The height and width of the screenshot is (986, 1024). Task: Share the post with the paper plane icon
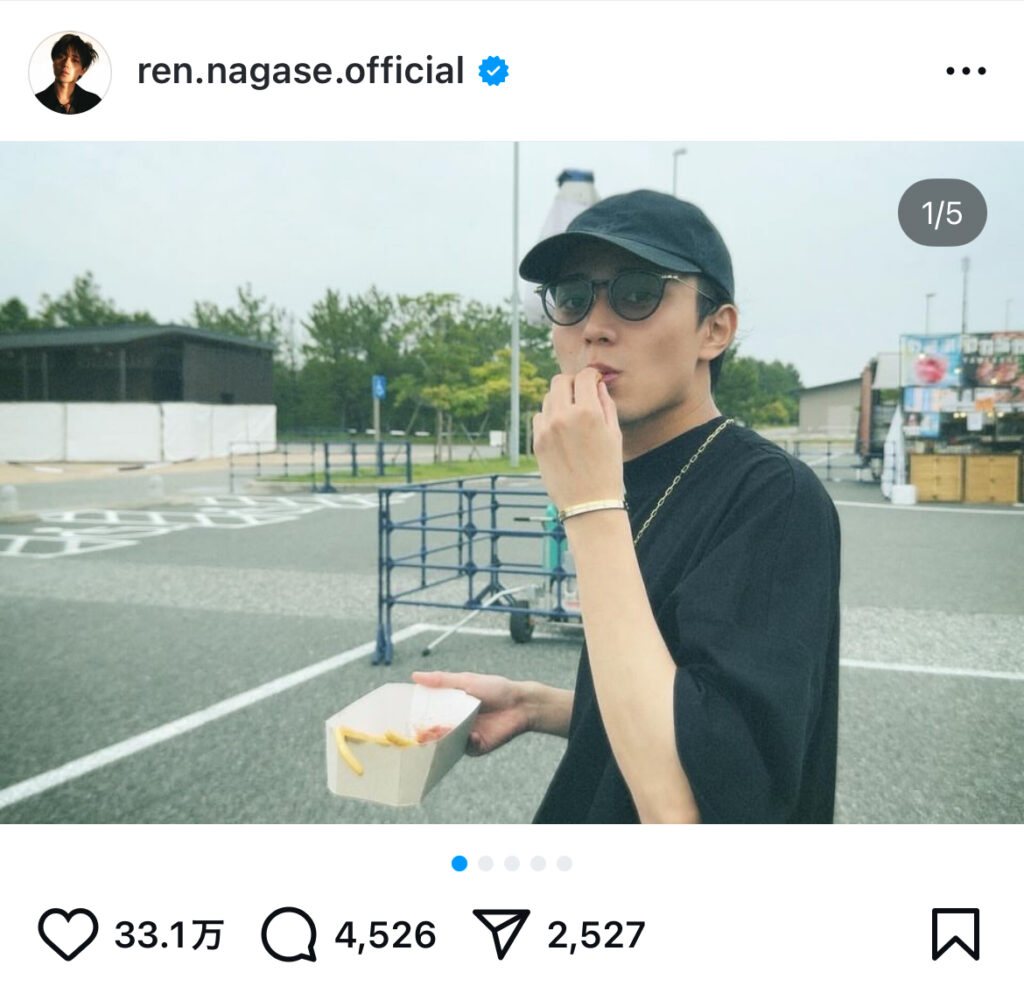click(501, 934)
